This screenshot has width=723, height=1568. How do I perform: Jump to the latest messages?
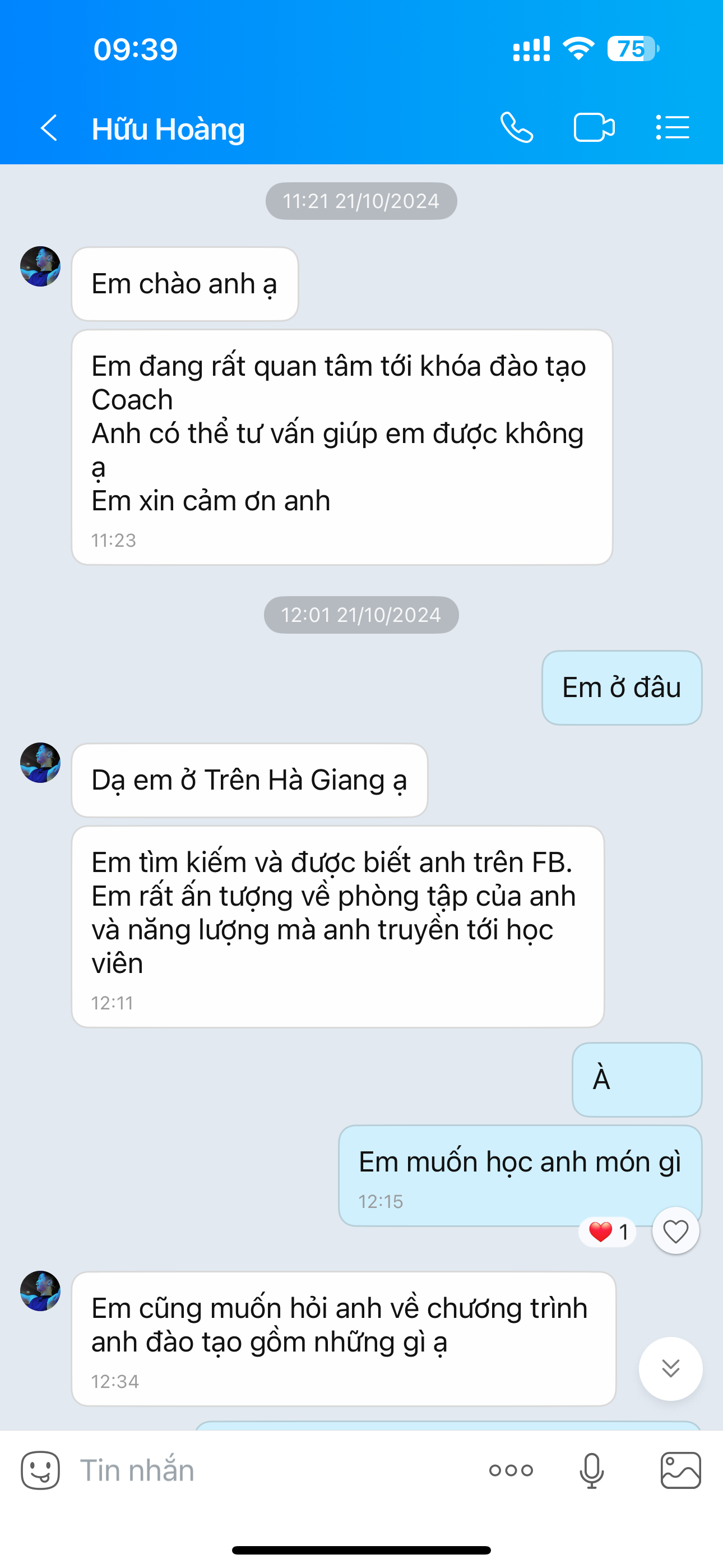coord(670,1368)
